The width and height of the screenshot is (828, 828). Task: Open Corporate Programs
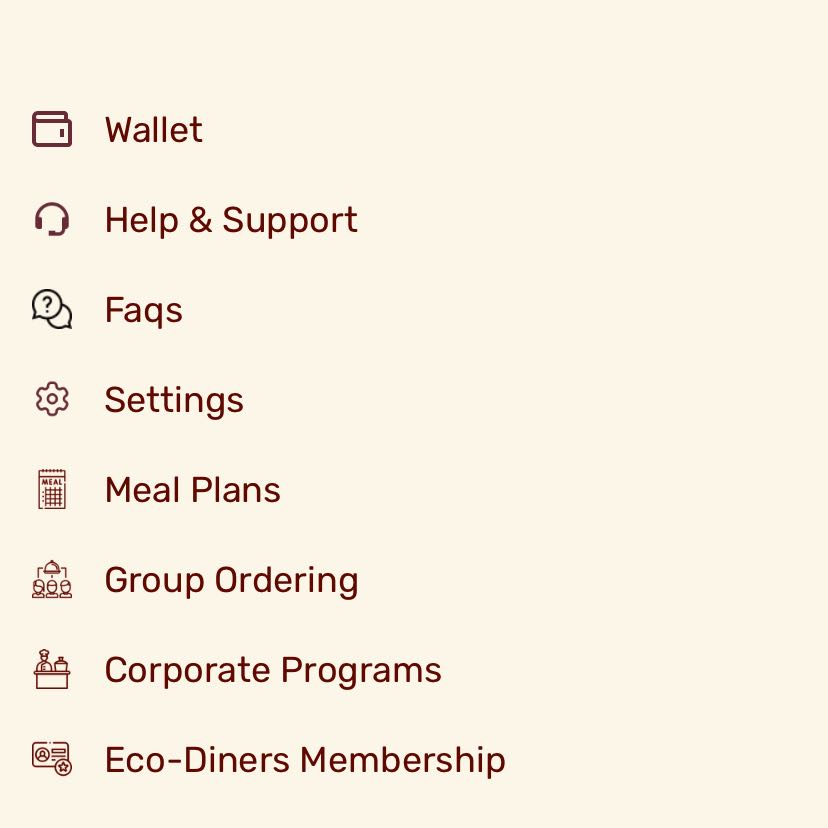pyautogui.click(x=272, y=670)
